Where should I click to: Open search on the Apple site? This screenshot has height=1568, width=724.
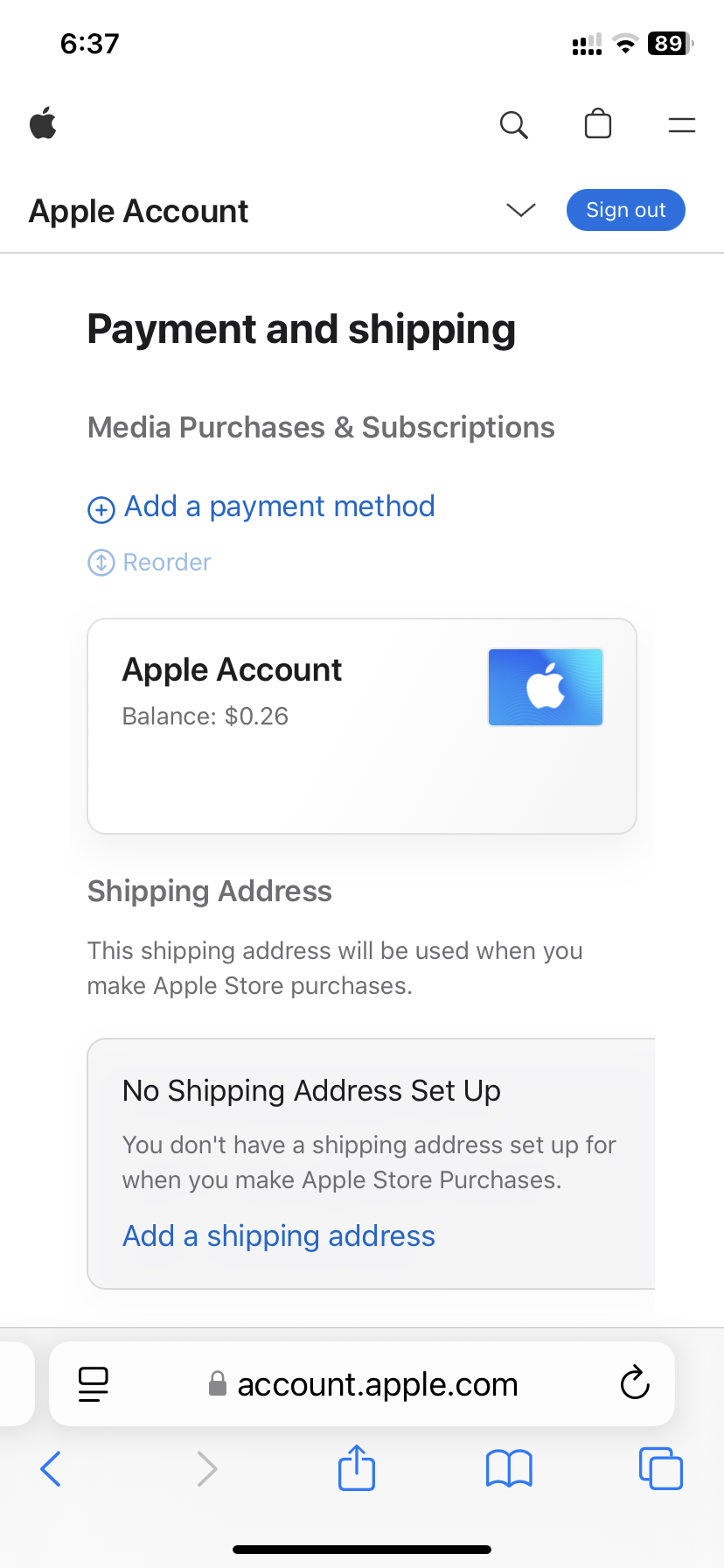[x=514, y=125]
